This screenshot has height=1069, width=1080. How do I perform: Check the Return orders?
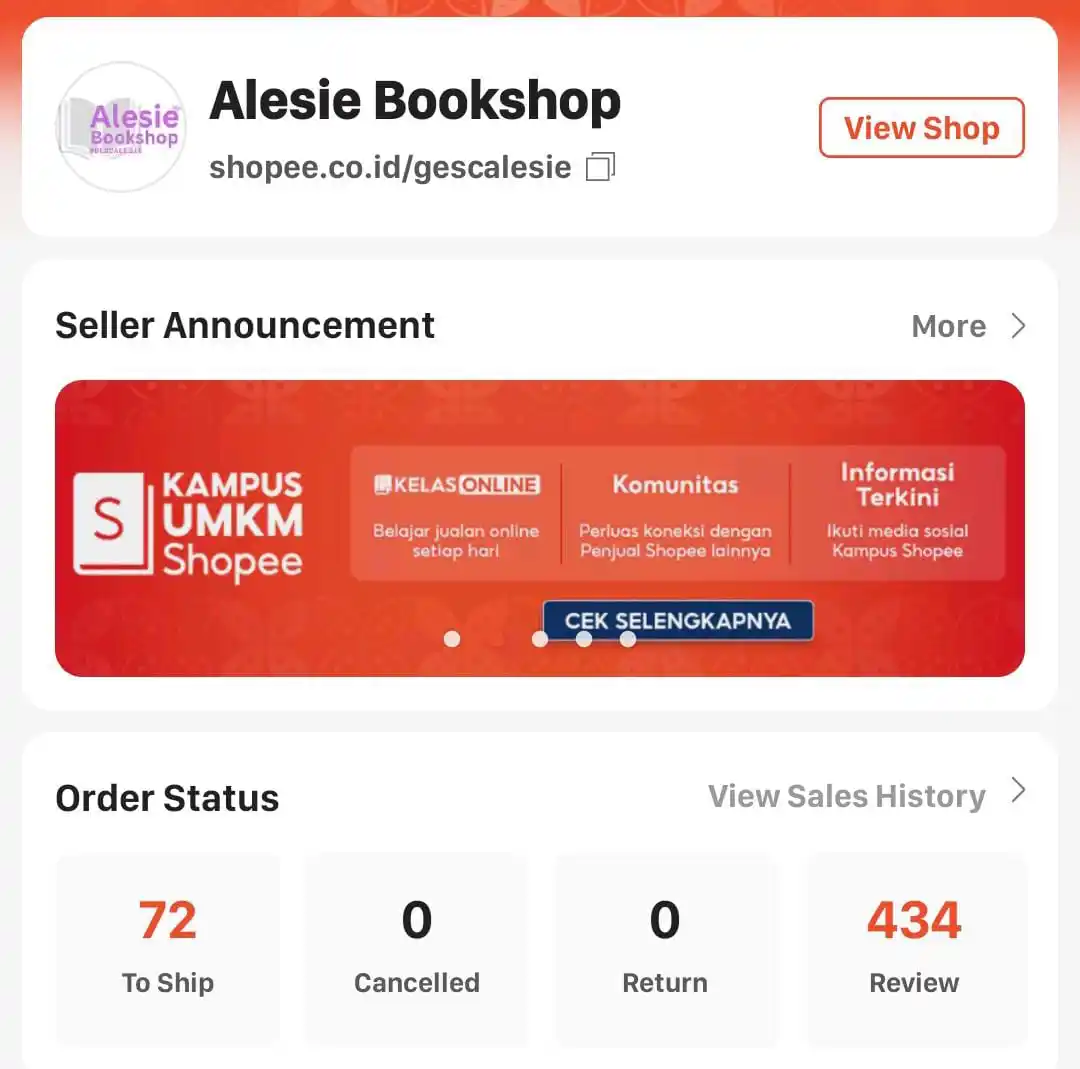[665, 945]
